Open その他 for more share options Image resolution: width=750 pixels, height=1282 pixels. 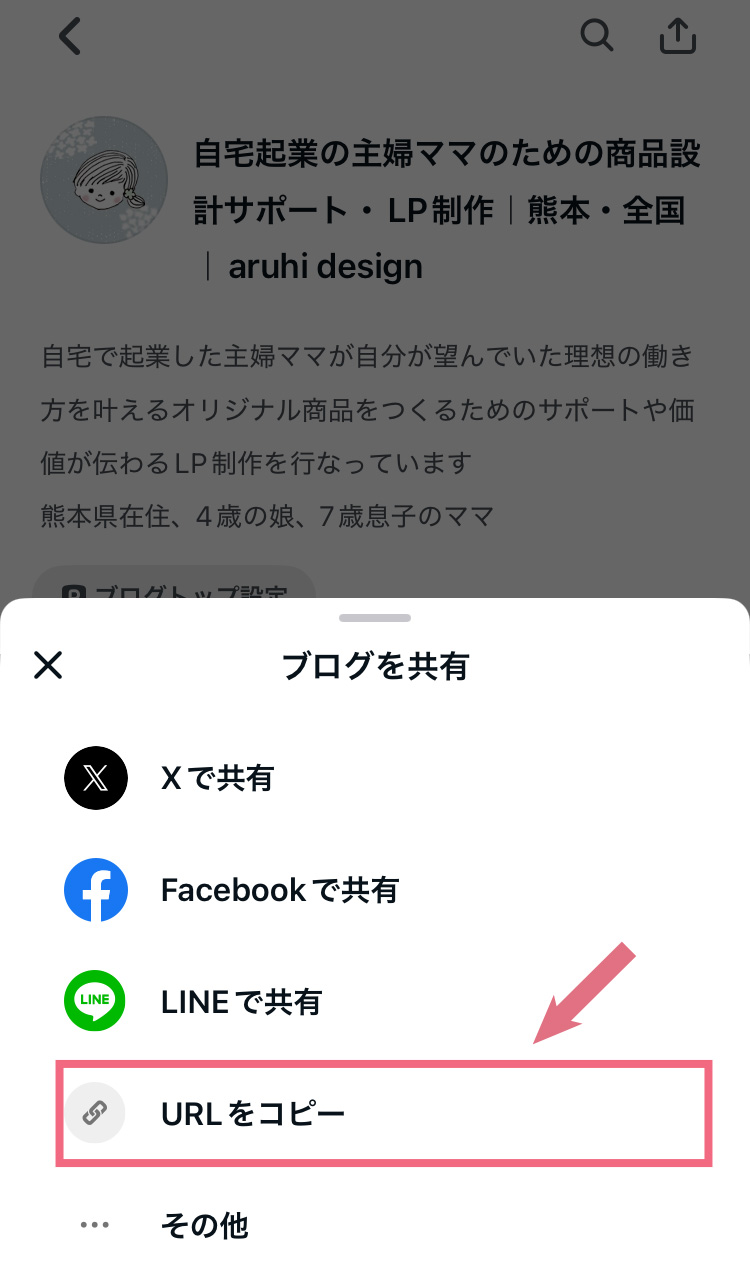point(204,1225)
